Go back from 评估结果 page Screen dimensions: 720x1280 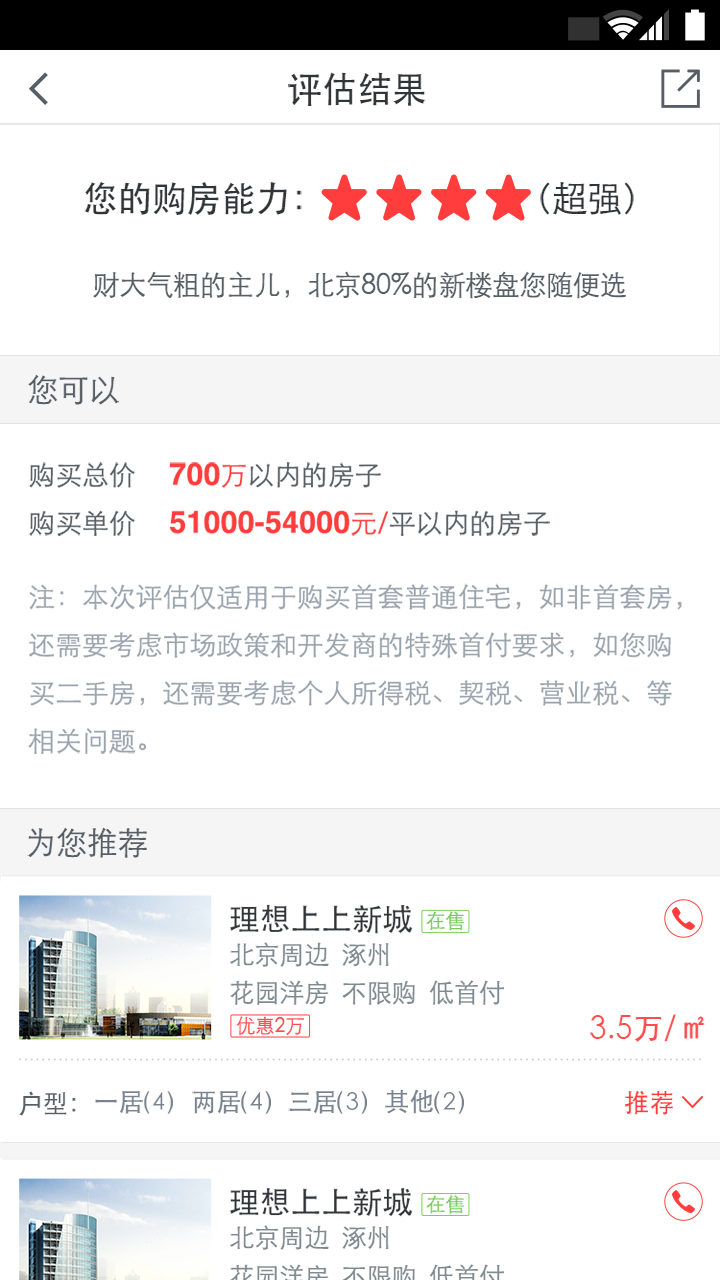pyautogui.click(x=39, y=89)
